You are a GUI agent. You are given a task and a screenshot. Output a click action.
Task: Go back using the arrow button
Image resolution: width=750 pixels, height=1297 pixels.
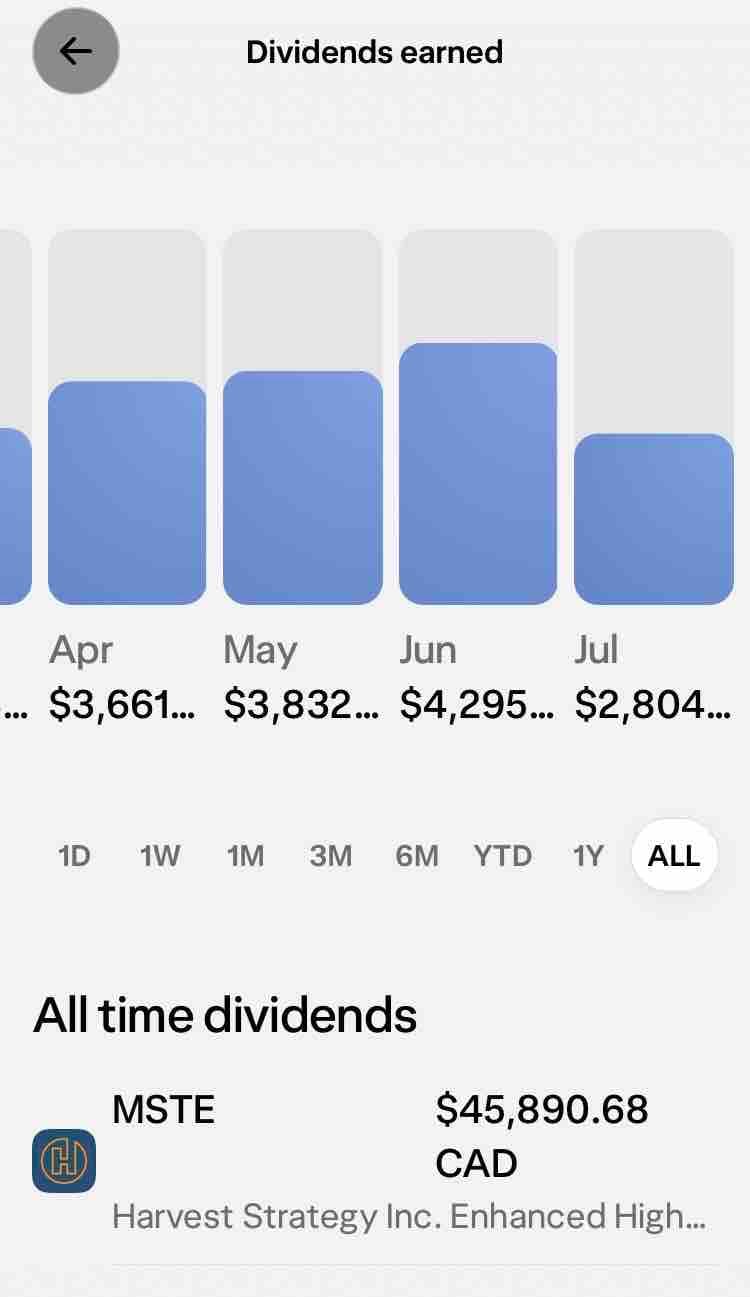(76, 51)
